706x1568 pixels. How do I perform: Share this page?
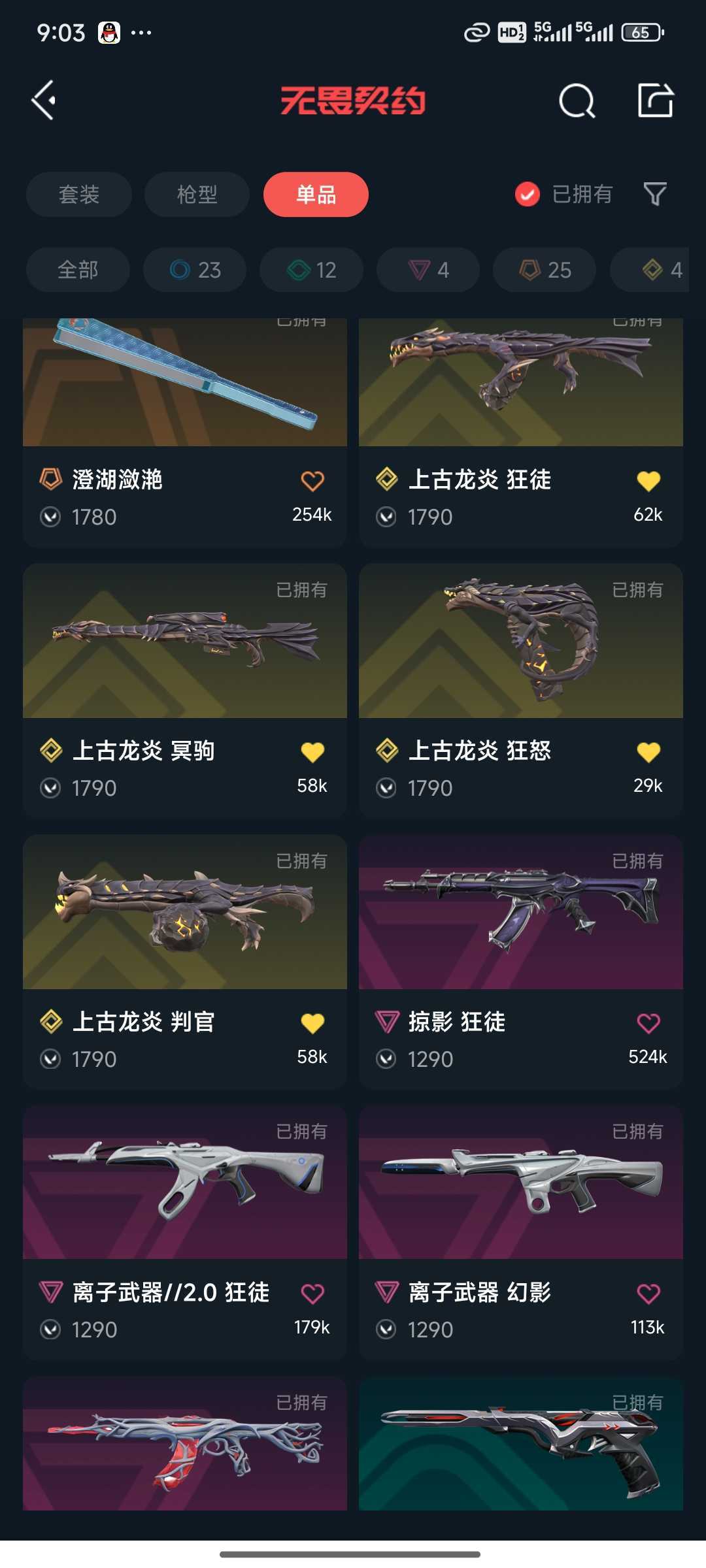(655, 101)
